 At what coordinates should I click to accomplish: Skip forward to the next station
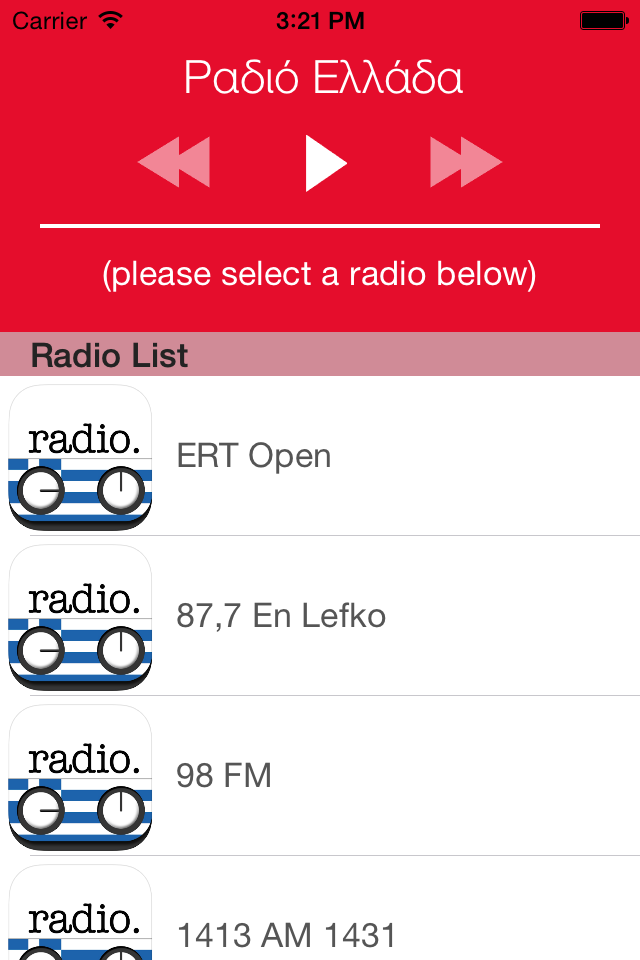click(x=465, y=161)
